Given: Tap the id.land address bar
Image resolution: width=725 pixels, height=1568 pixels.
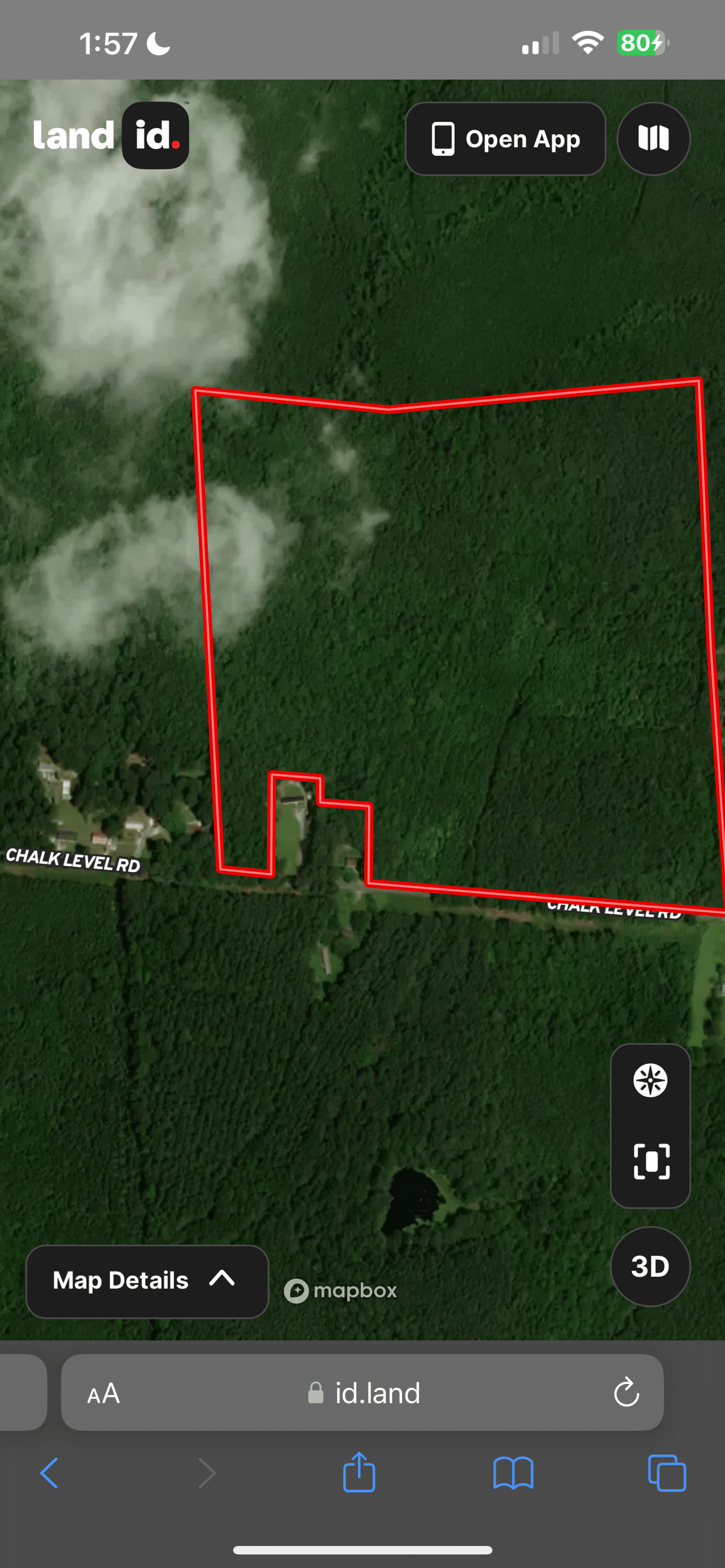Looking at the screenshot, I should [363, 1392].
